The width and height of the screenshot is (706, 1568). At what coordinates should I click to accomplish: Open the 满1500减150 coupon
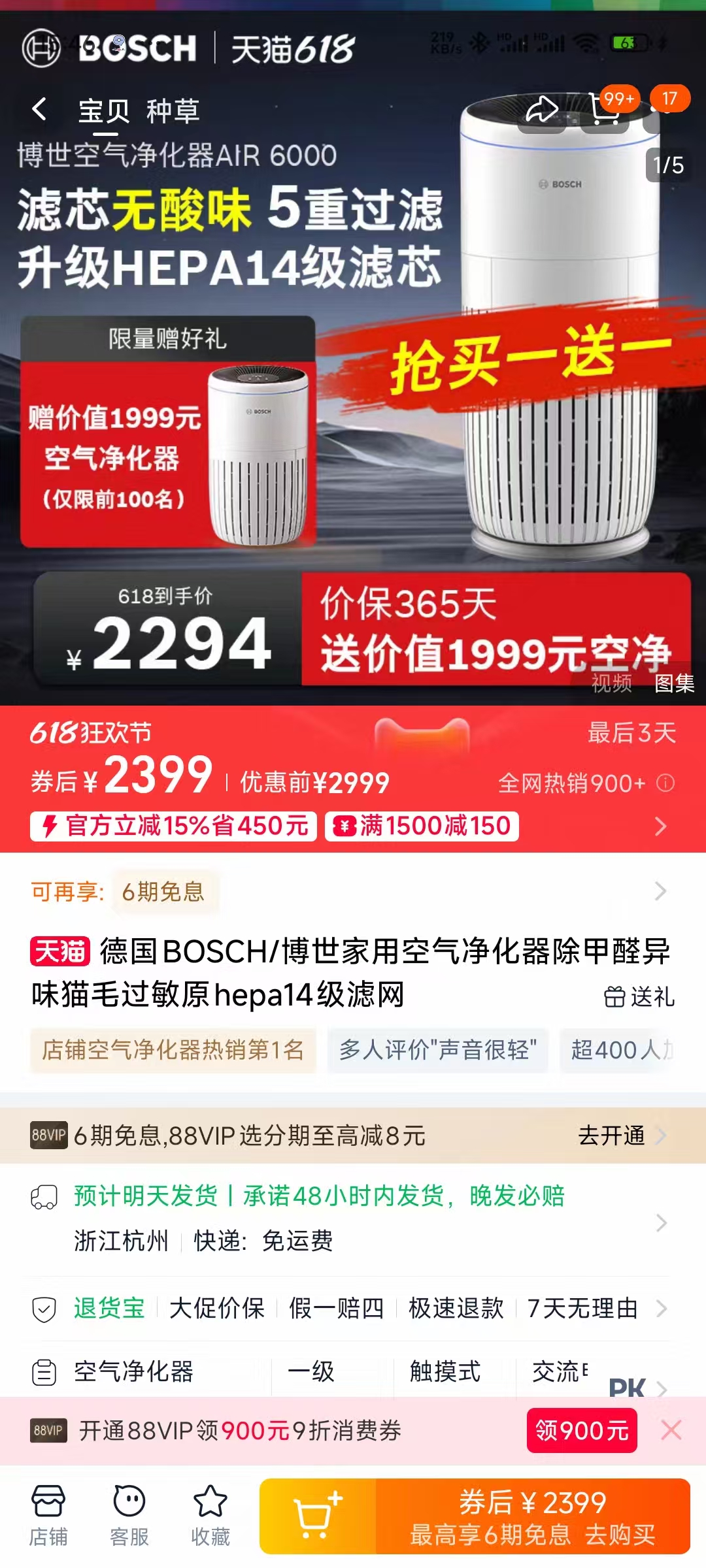(x=422, y=826)
